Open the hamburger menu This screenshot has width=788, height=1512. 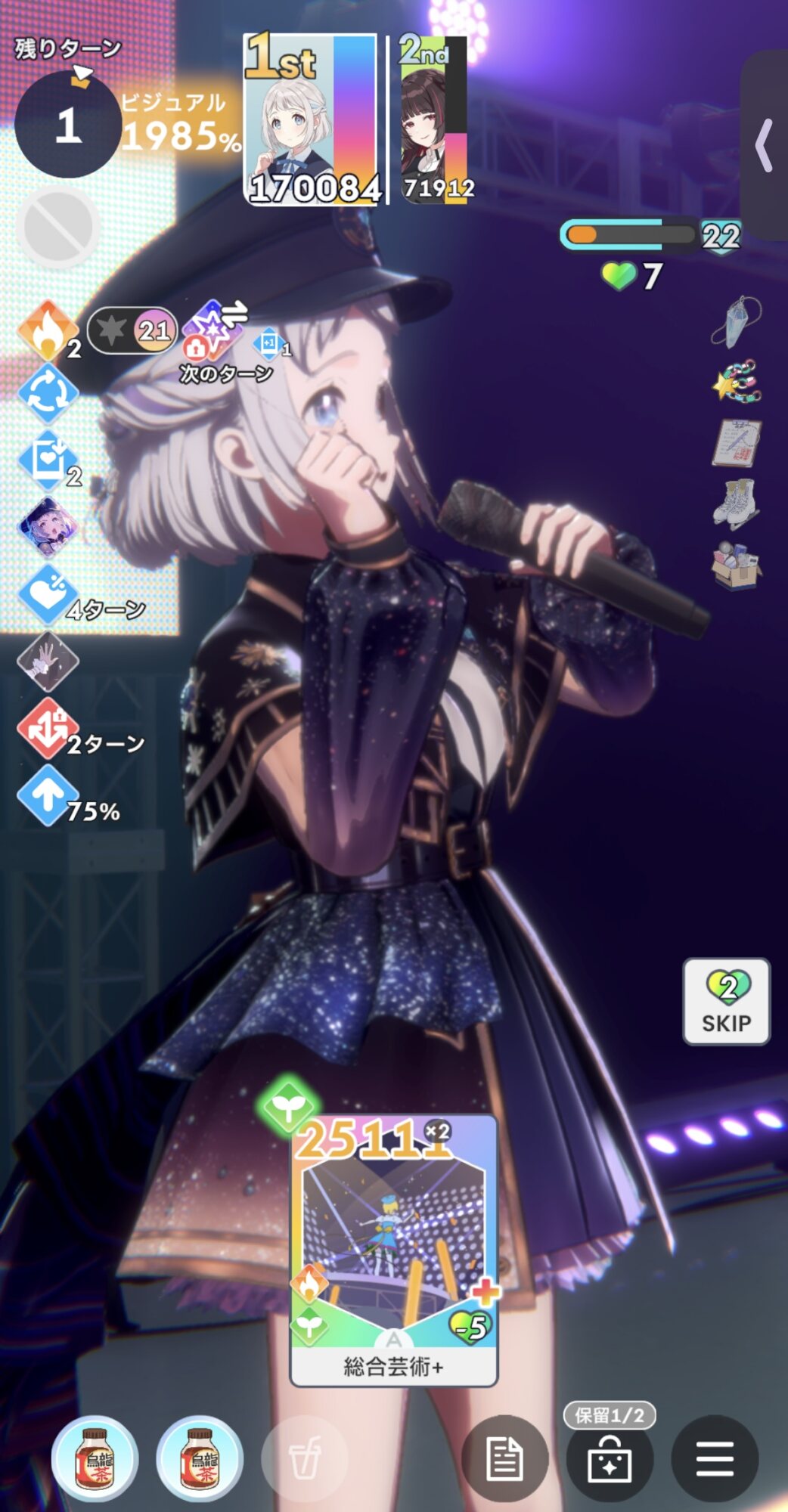point(715,1458)
